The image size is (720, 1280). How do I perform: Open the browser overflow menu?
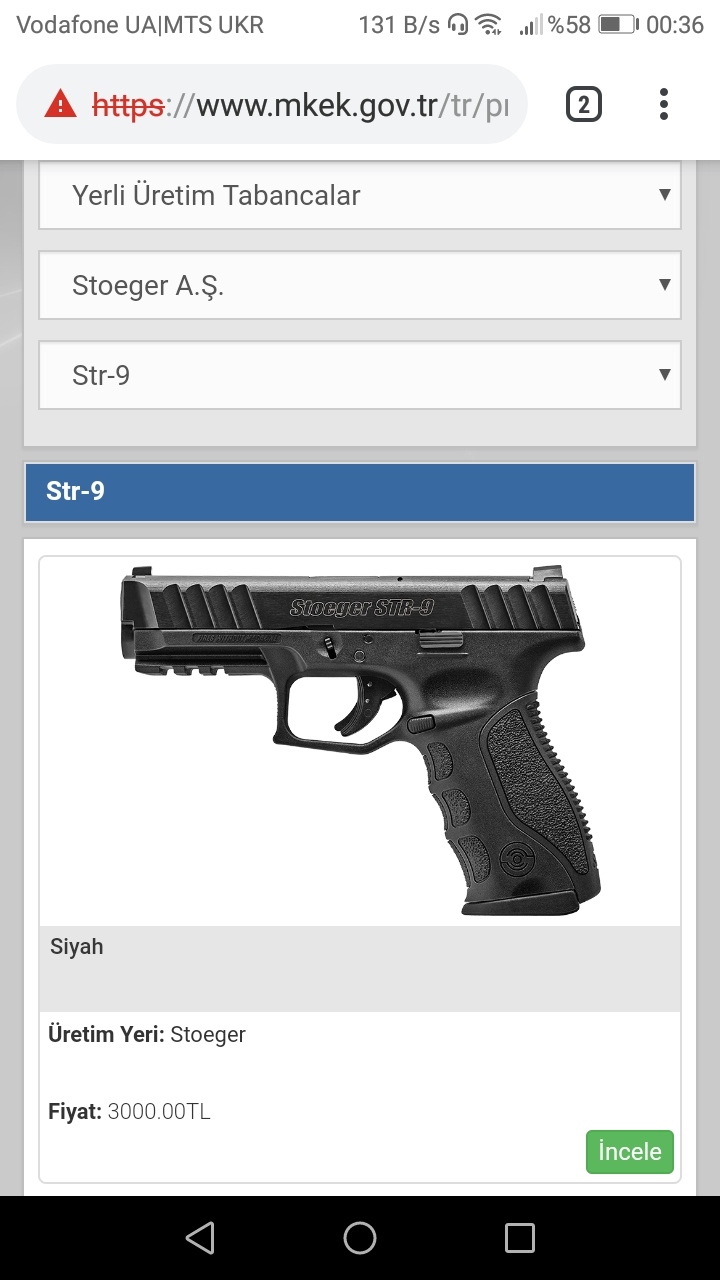[x=664, y=104]
